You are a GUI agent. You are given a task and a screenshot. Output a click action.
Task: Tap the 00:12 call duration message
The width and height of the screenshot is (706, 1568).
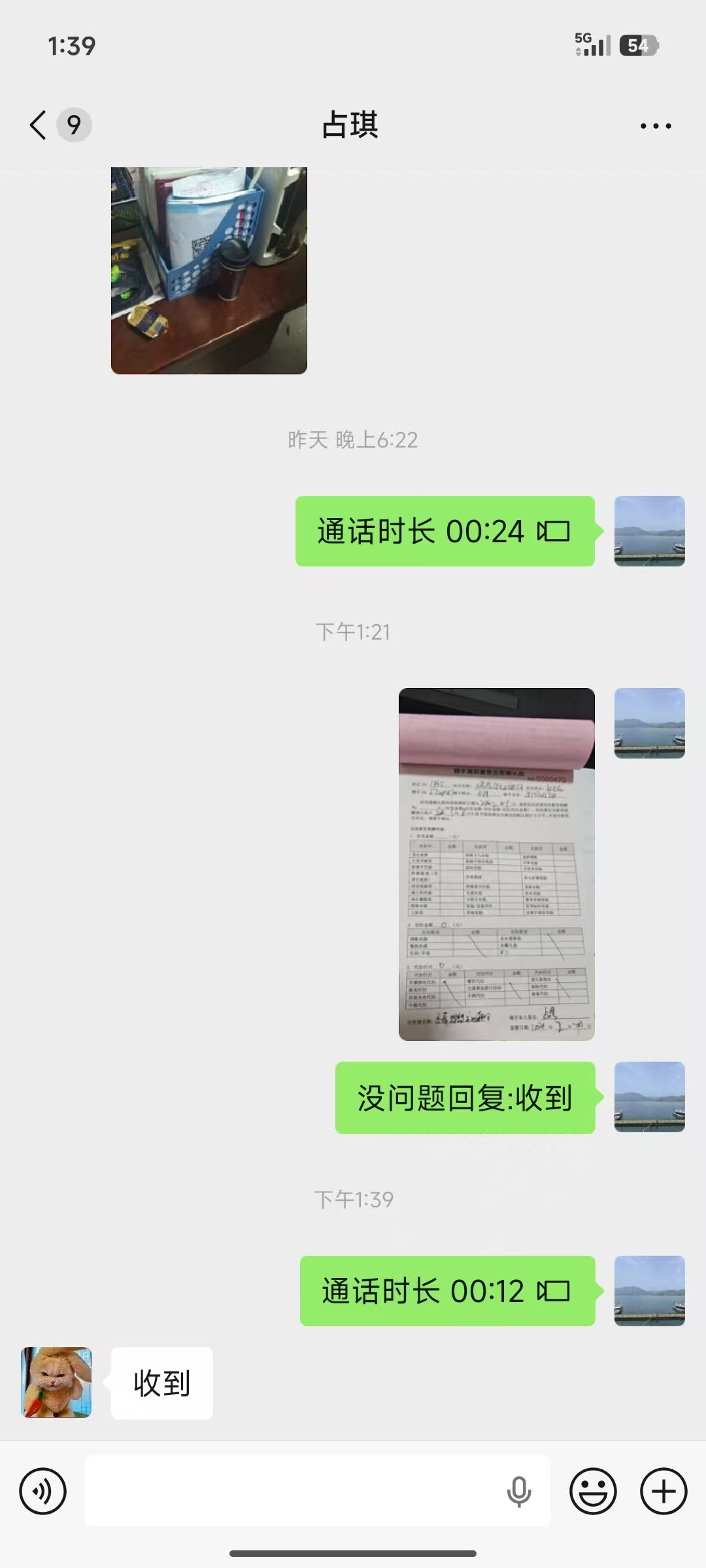[447, 1291]
